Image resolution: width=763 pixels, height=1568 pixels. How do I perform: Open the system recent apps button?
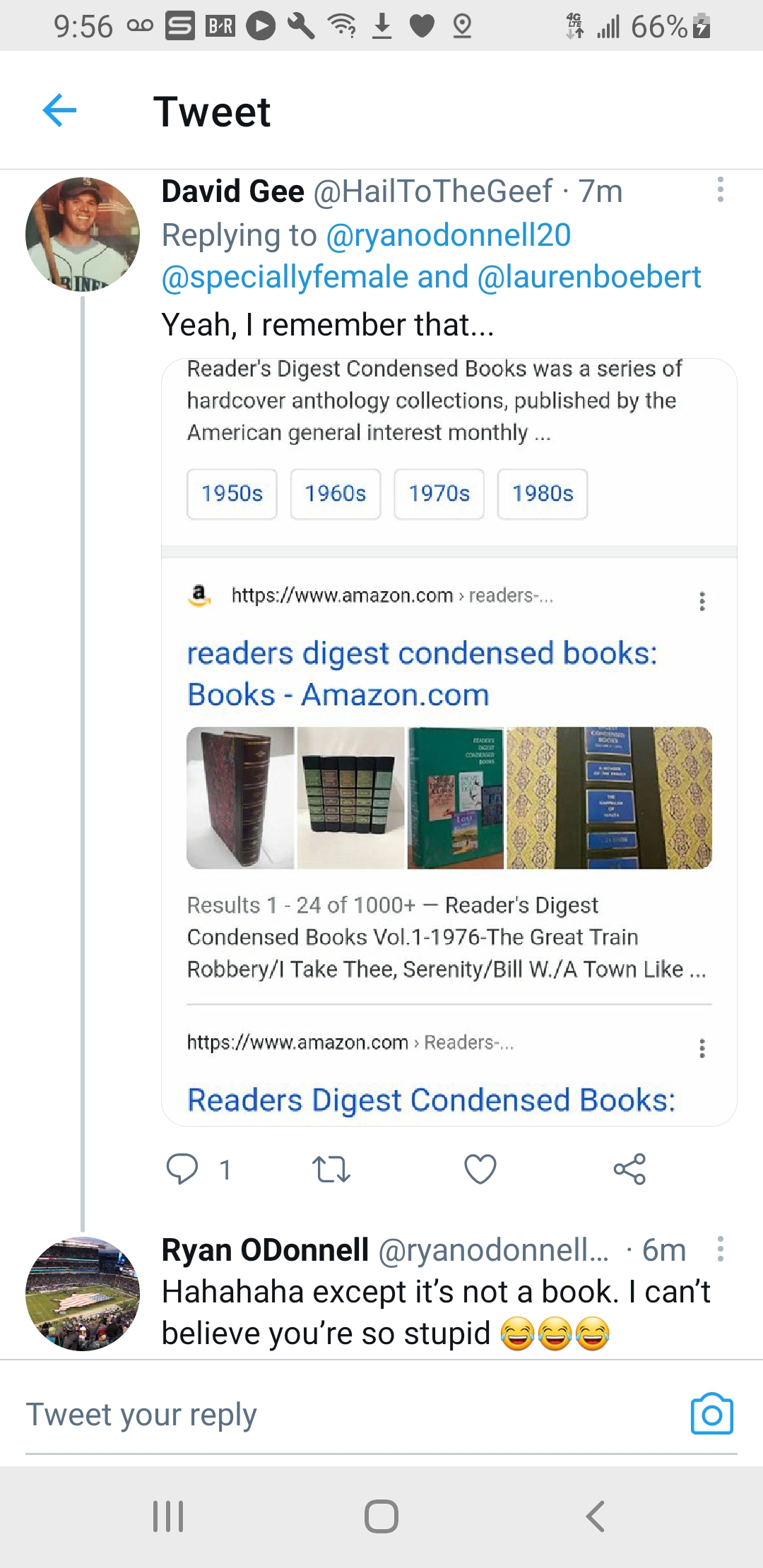[x=168, y=1516]
